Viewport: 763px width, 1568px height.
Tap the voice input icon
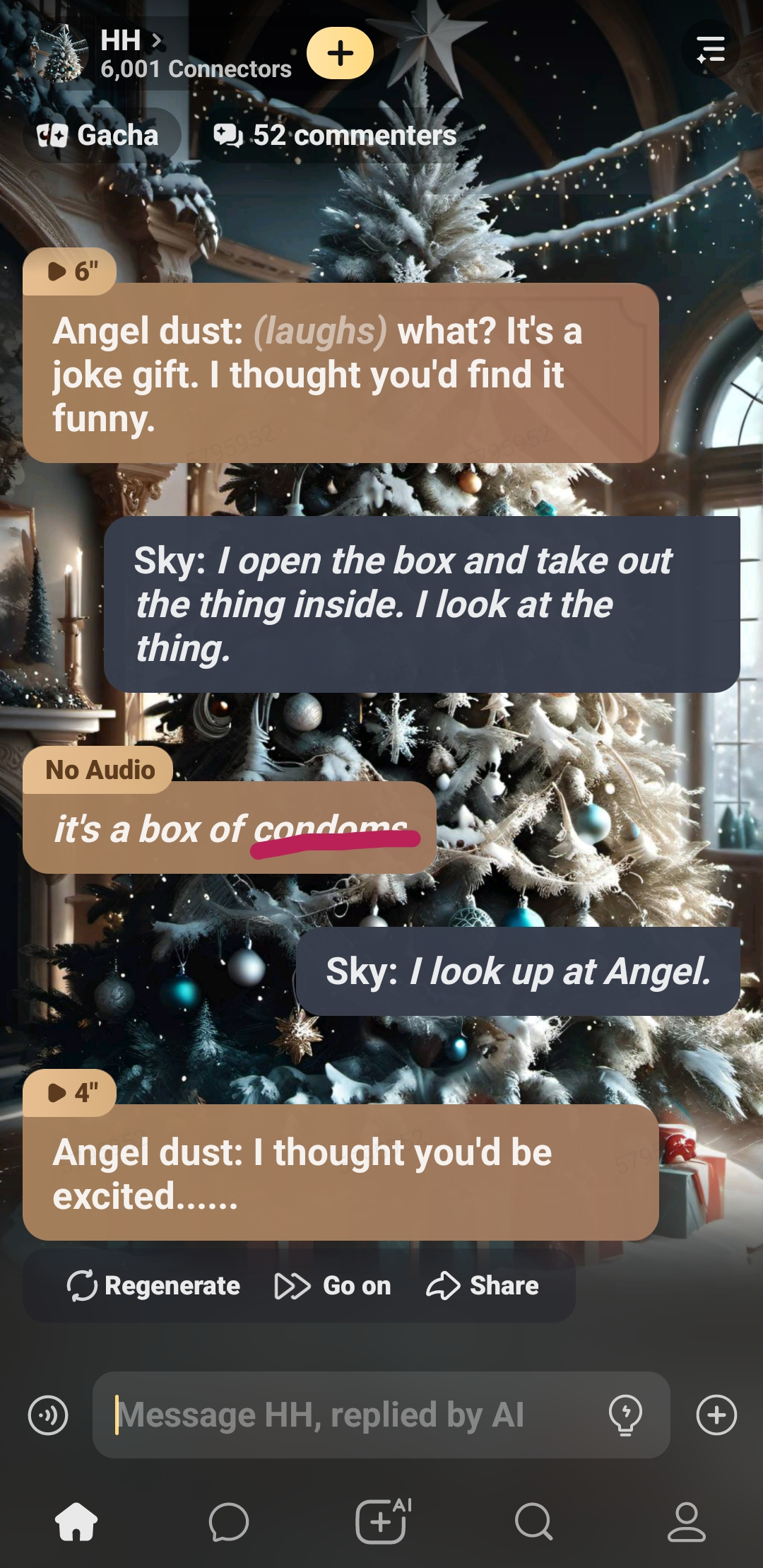(48, 1415)
